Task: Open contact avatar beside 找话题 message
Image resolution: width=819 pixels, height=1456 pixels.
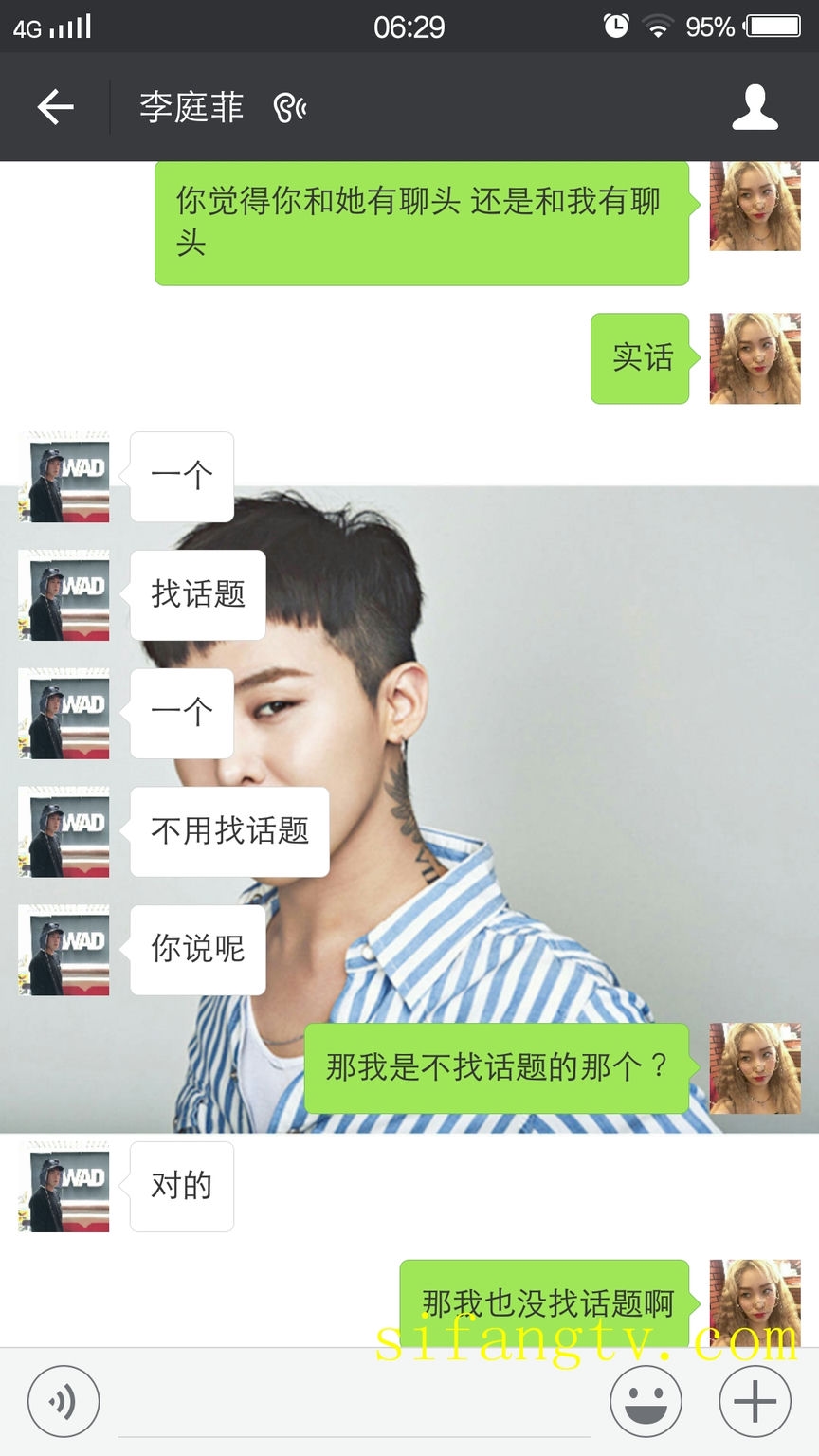Action: point(64,595)
